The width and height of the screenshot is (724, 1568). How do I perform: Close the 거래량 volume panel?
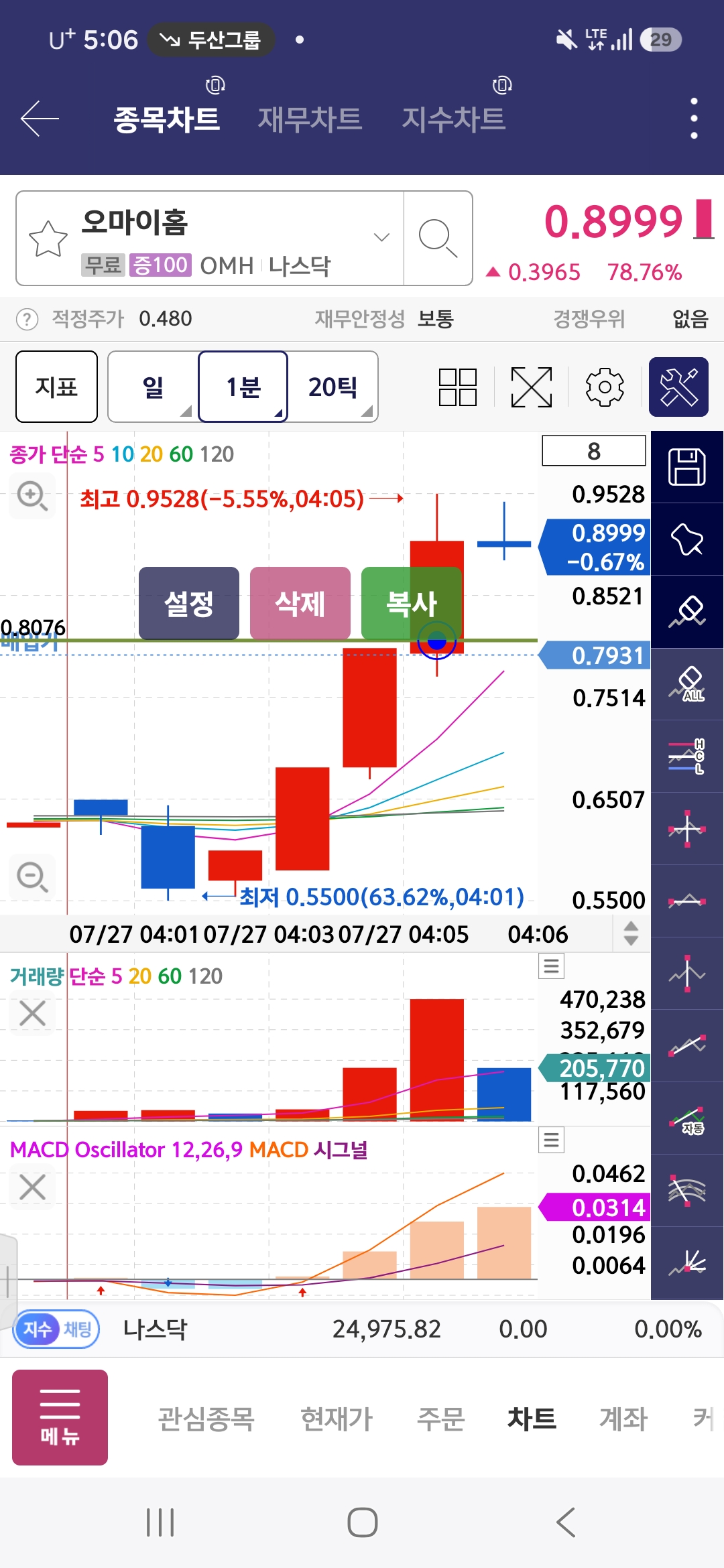click(x=32, y=1013)
